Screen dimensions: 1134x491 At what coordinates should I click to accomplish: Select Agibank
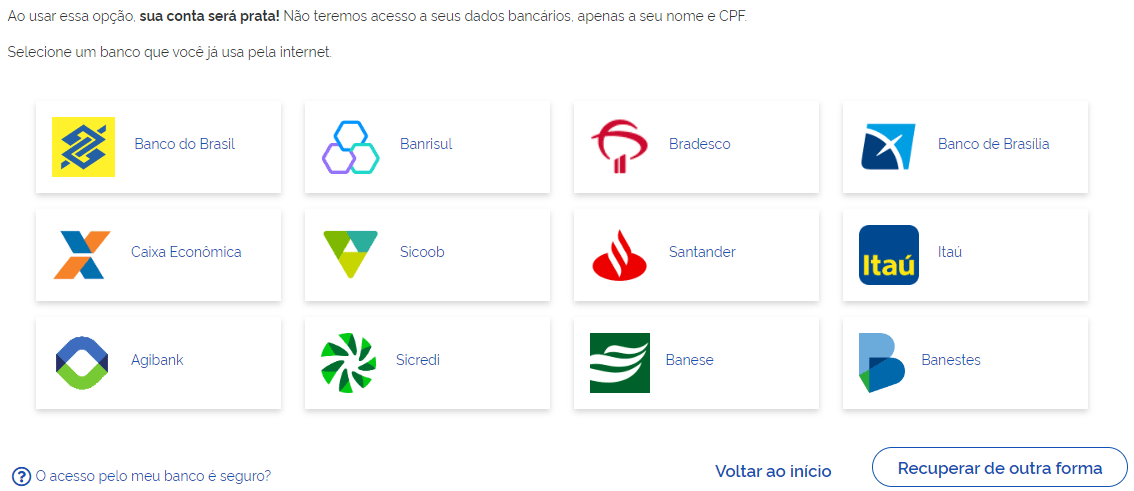[158, 361]
